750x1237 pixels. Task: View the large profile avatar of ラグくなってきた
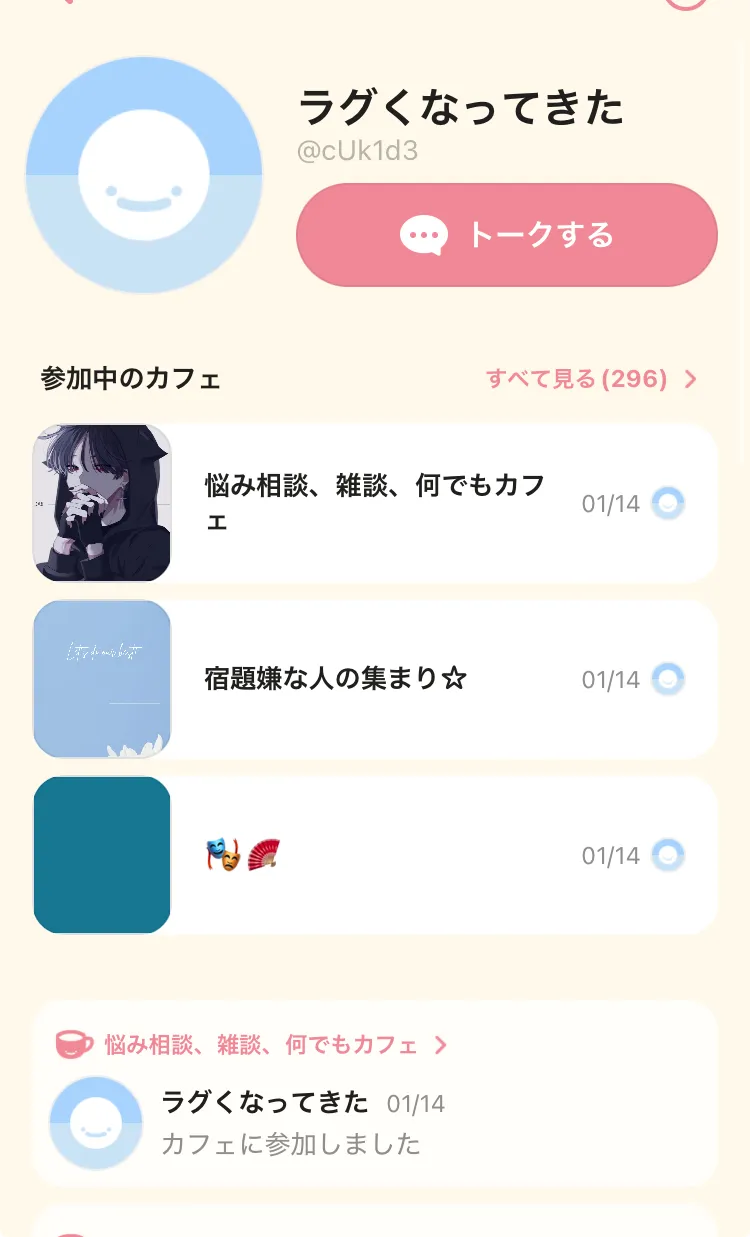(x=144, y=175)
